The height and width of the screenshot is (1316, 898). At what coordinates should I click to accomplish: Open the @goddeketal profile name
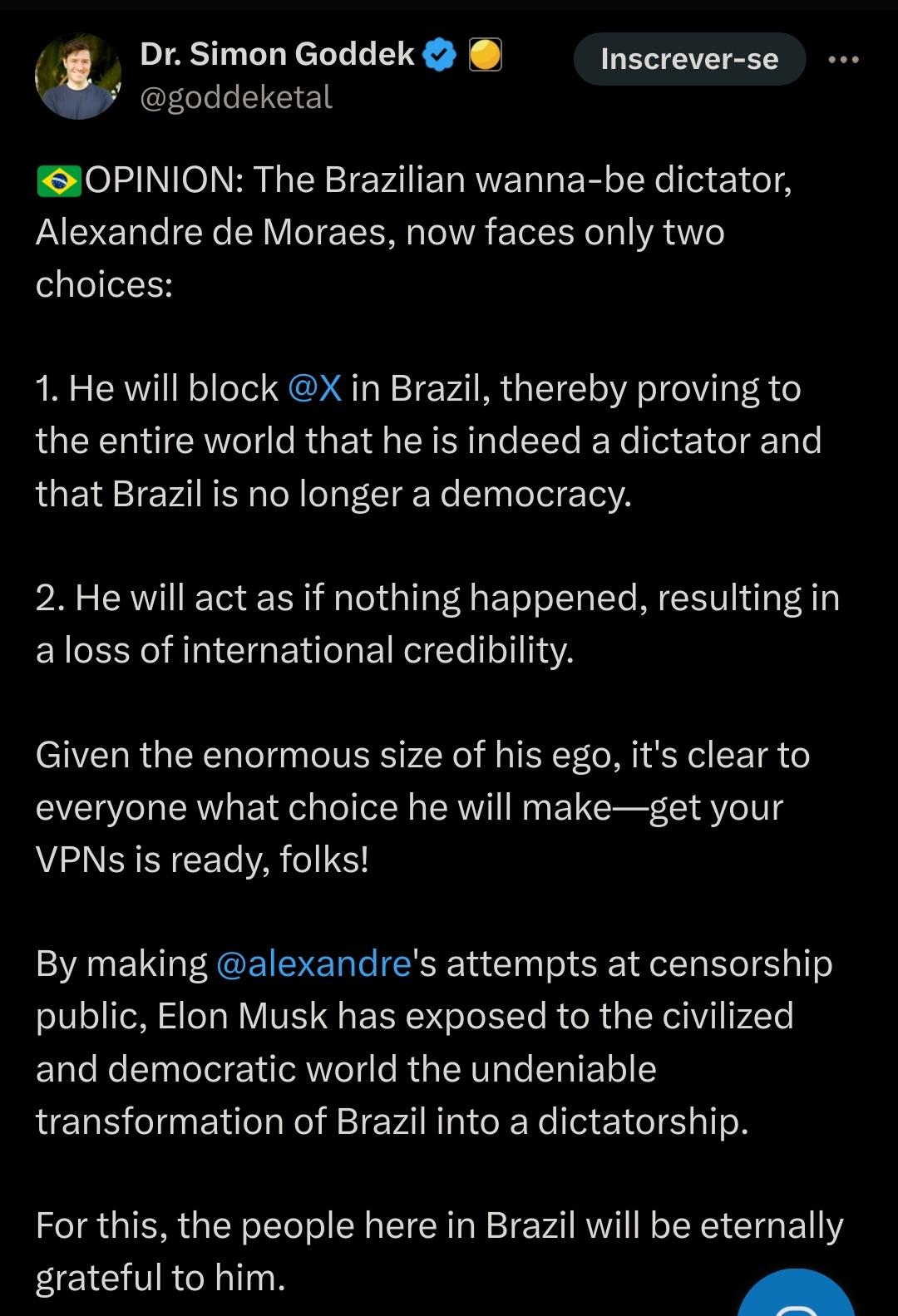pyautogui.click(x=236, y=97)
